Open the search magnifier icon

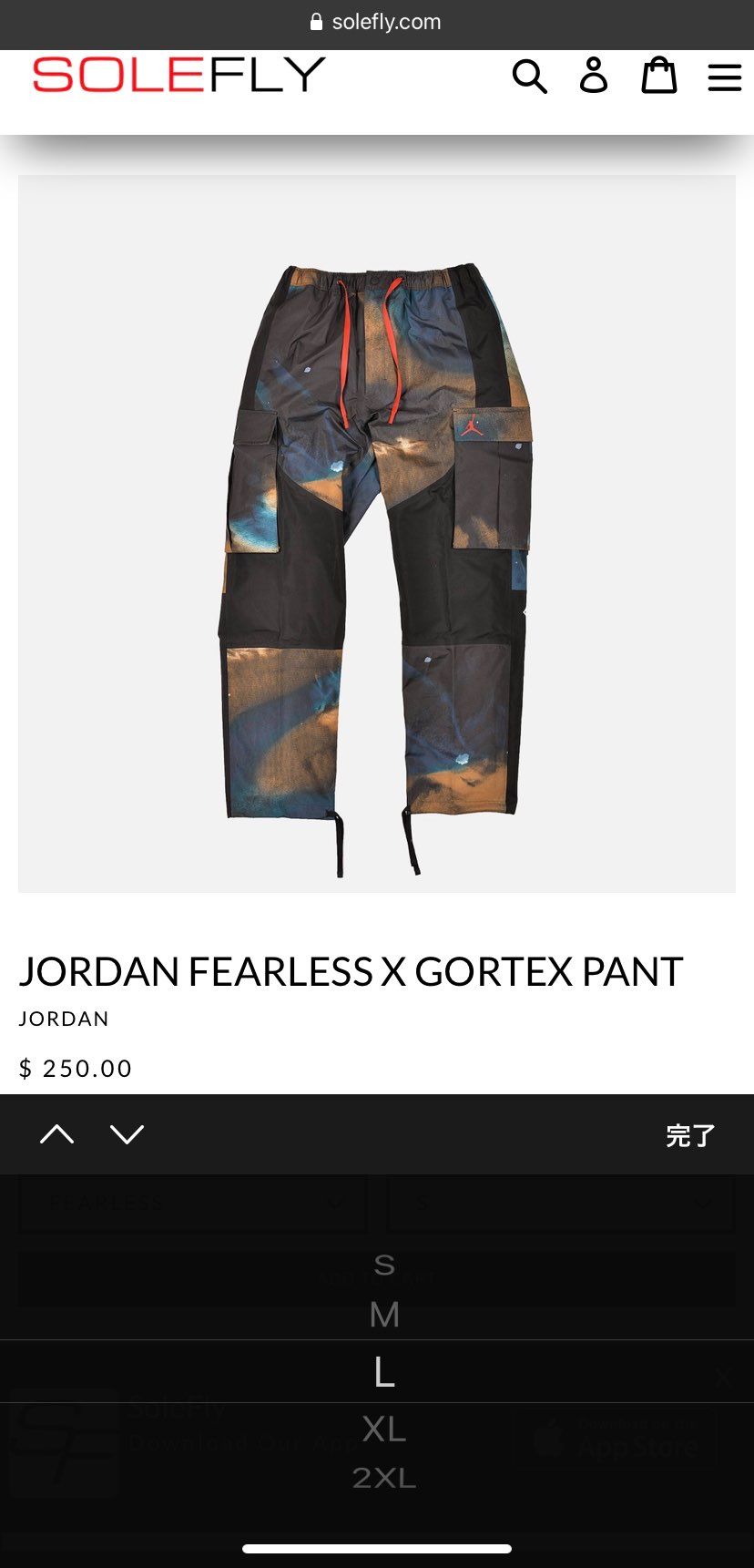[x=529, y=77]
